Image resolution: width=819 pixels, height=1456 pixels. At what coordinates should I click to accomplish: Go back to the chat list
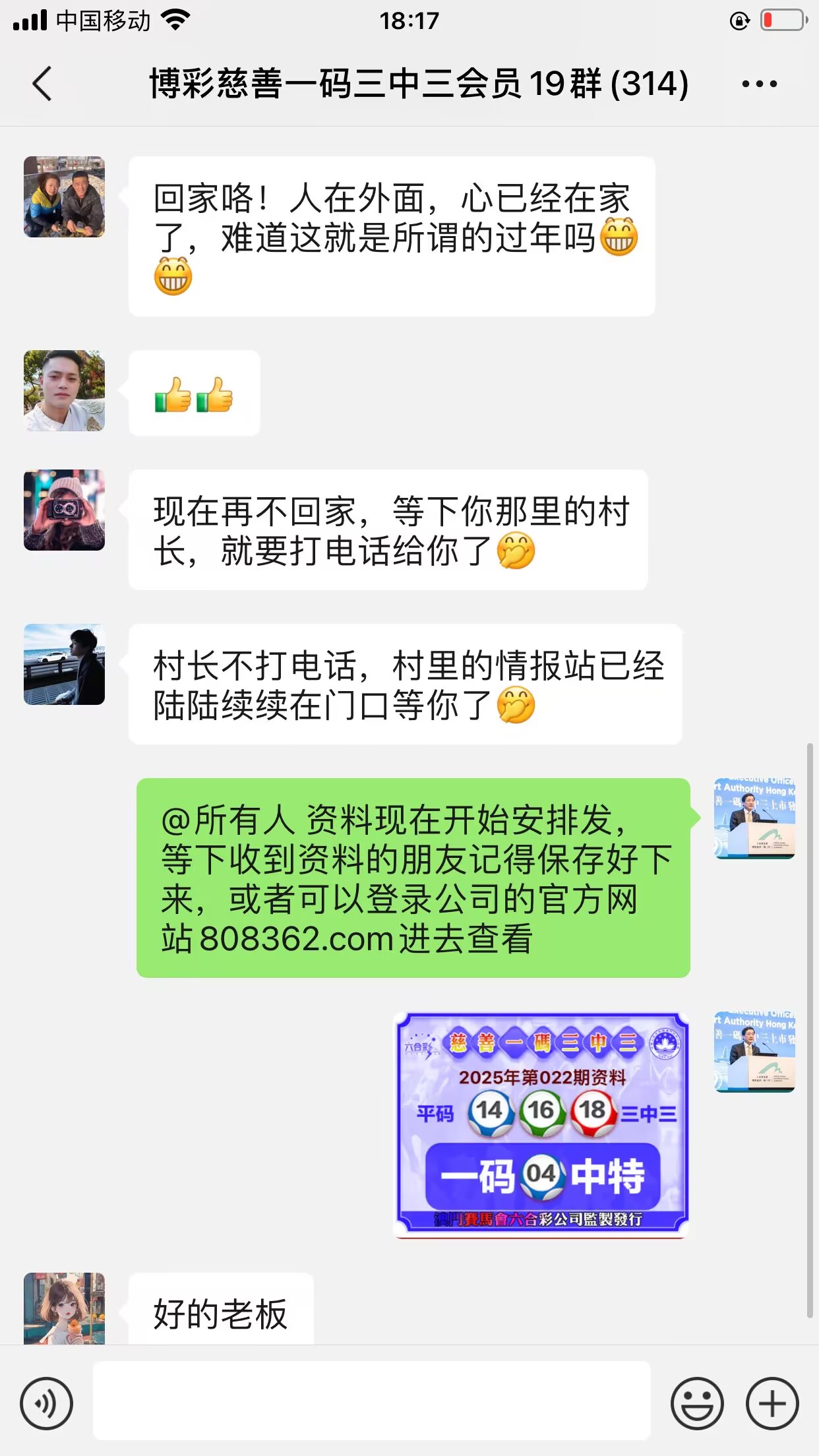click(x=42, y=84)
